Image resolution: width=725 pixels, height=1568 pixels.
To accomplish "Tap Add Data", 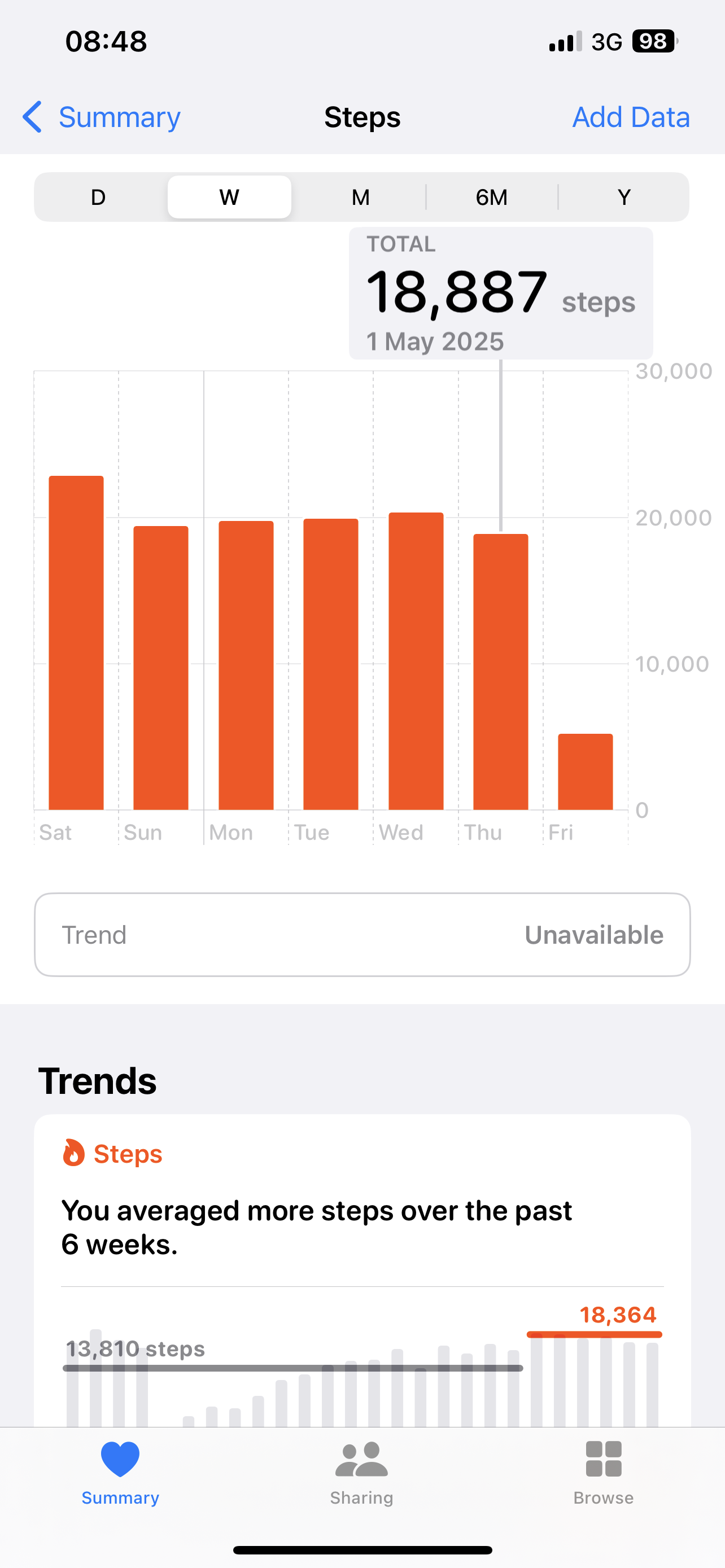I will coord(631,117).
